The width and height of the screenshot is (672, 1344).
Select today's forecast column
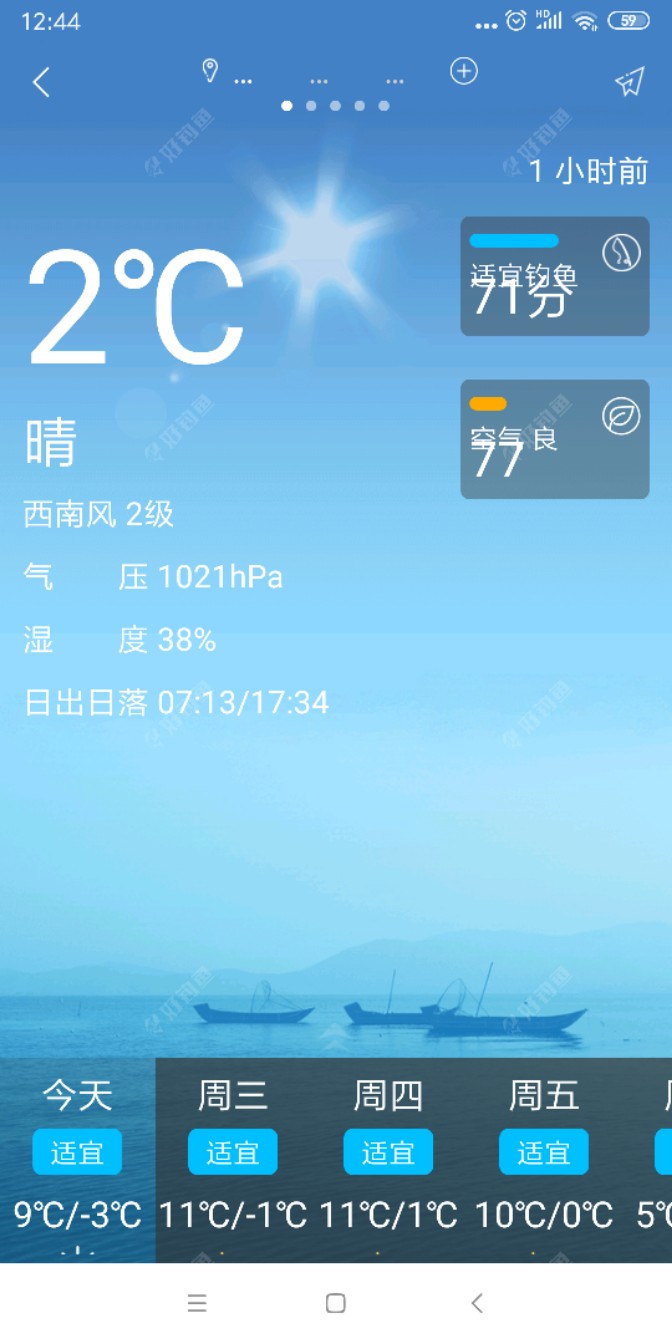click(x=78, y=1160)
